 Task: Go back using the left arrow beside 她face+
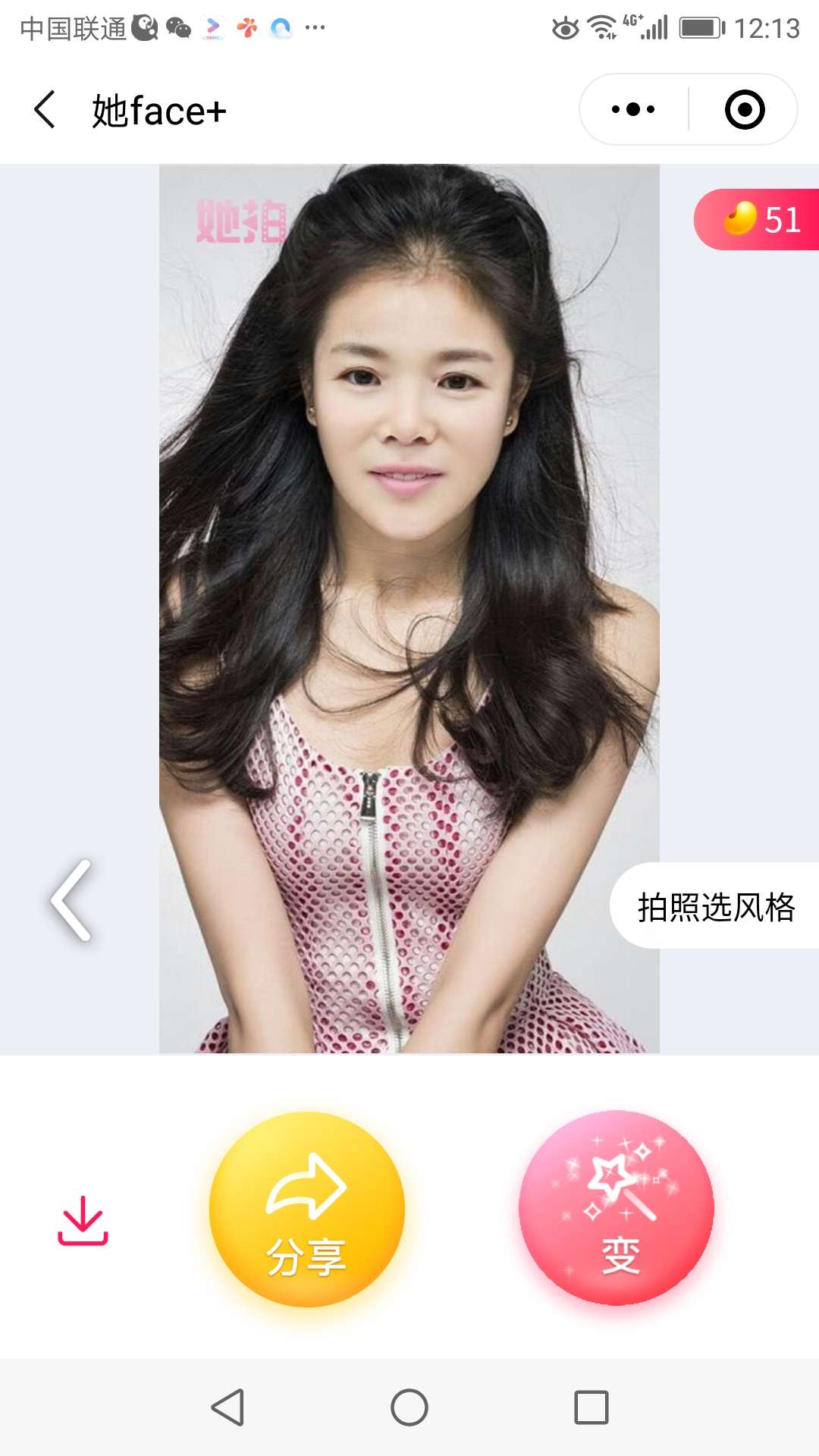pos(43,109)
